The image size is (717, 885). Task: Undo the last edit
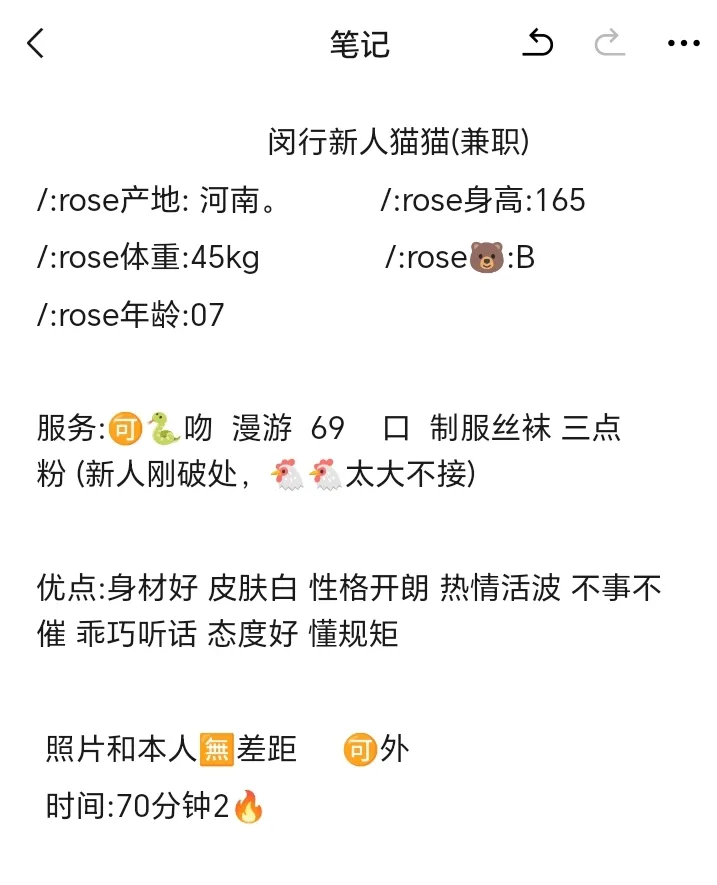[x=538, y=43]
